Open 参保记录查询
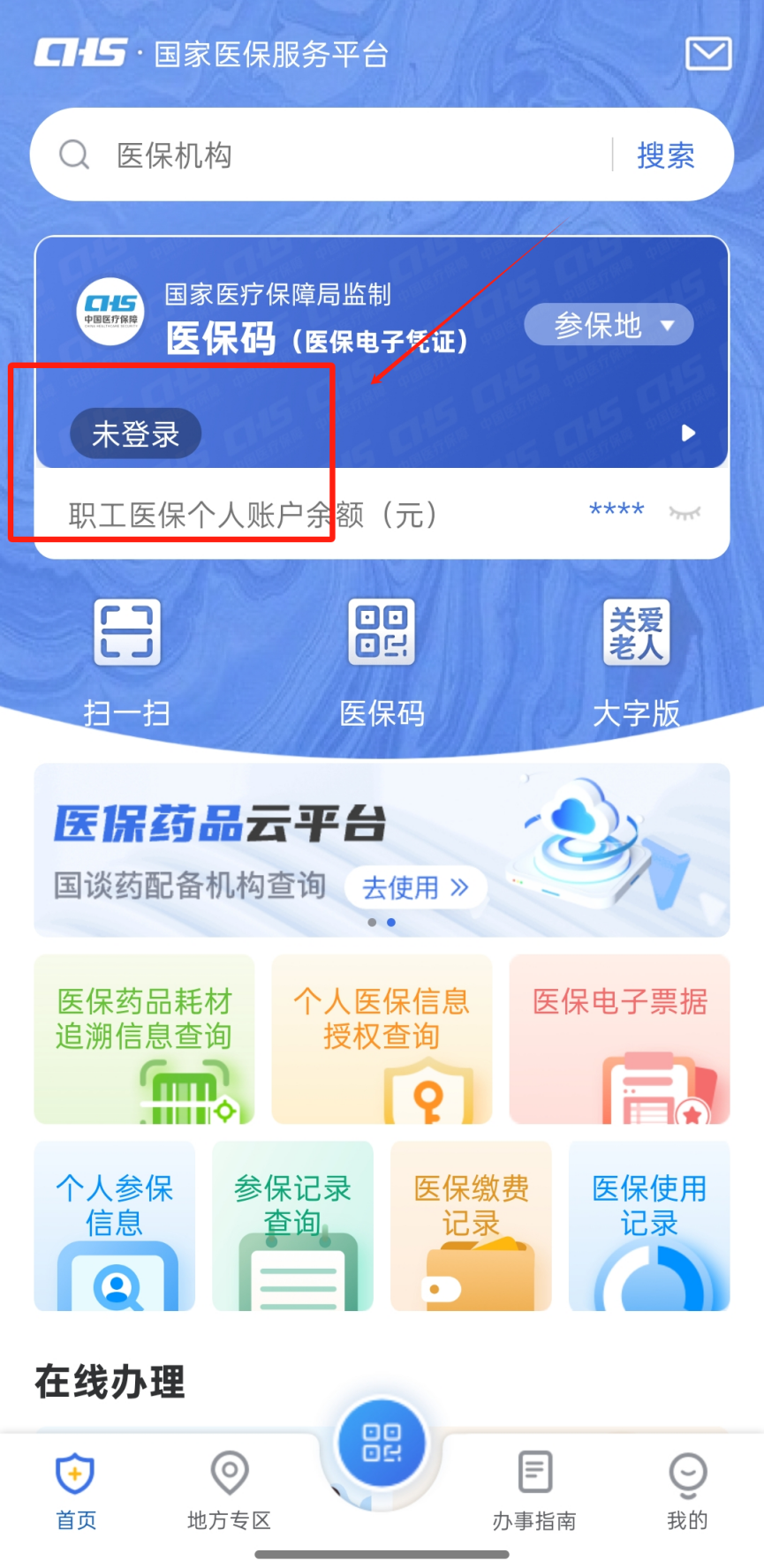Image resolution: width=764 pixels, height=1568 pixels. (292, 1225)
